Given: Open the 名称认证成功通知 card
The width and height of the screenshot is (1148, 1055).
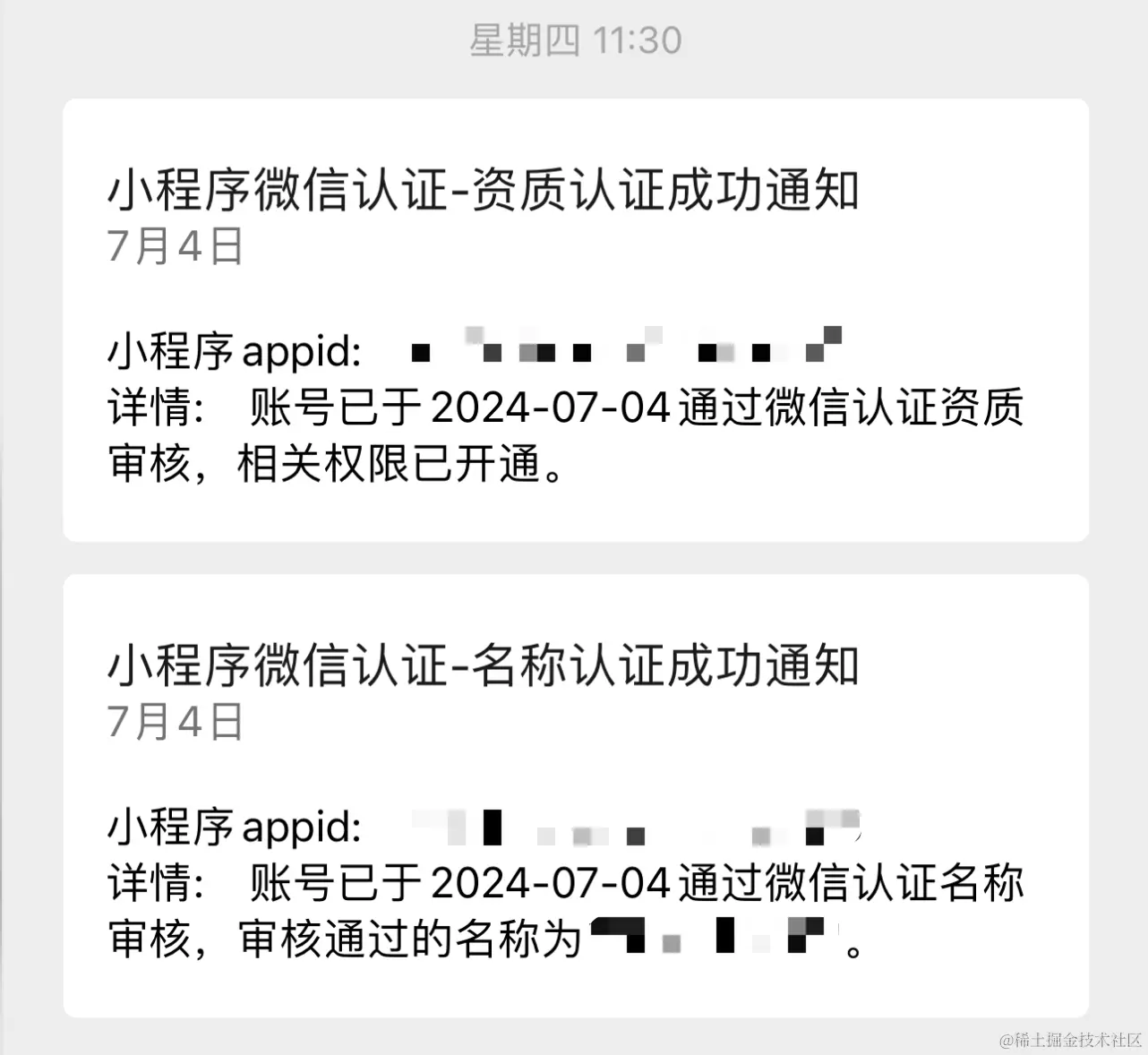Looking at the screenshot, I should pyautogui.click(x=575, y=794).
